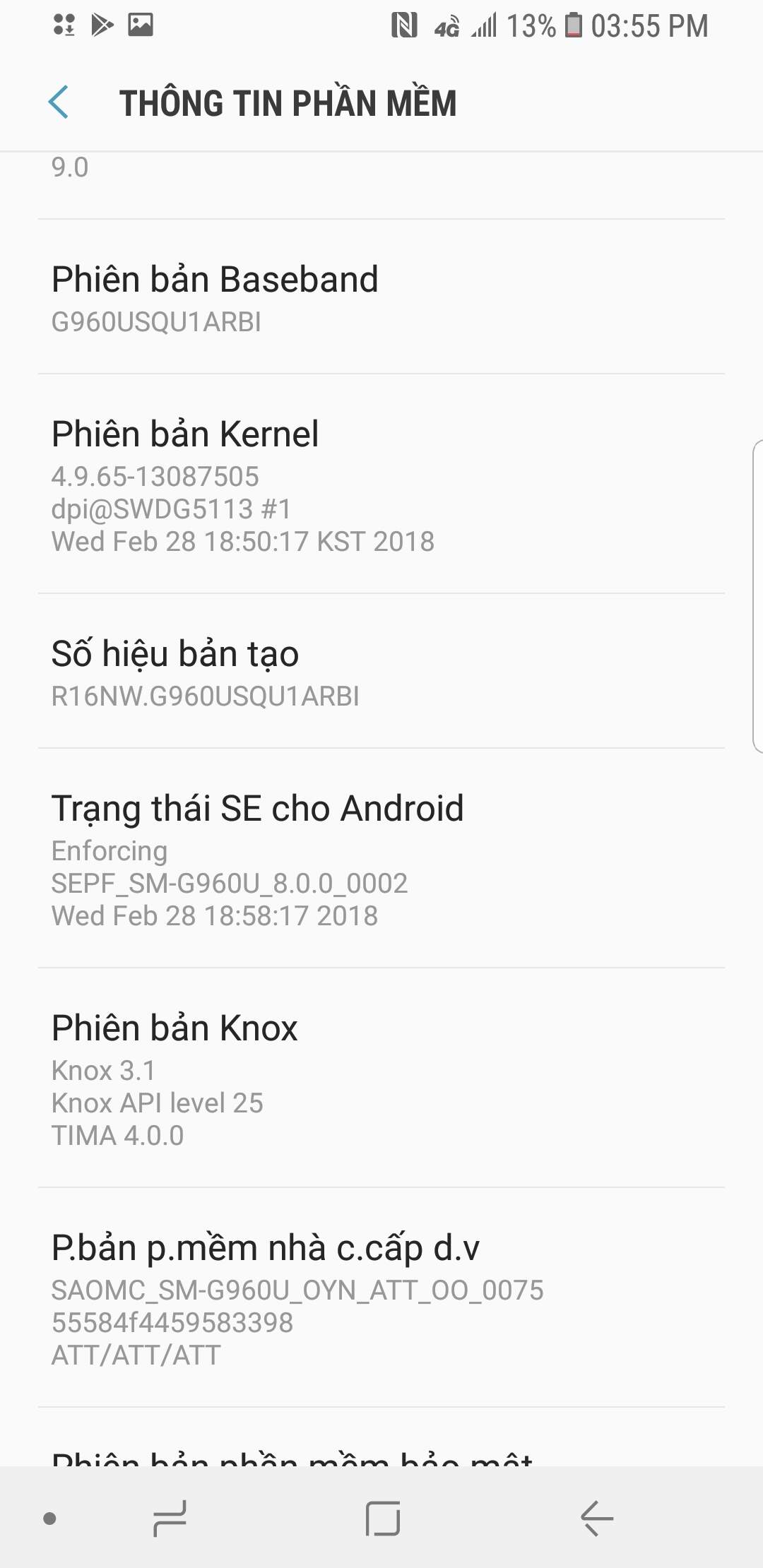Go to the home screen
763x1568 pixels.
[x=383, y=1519]
